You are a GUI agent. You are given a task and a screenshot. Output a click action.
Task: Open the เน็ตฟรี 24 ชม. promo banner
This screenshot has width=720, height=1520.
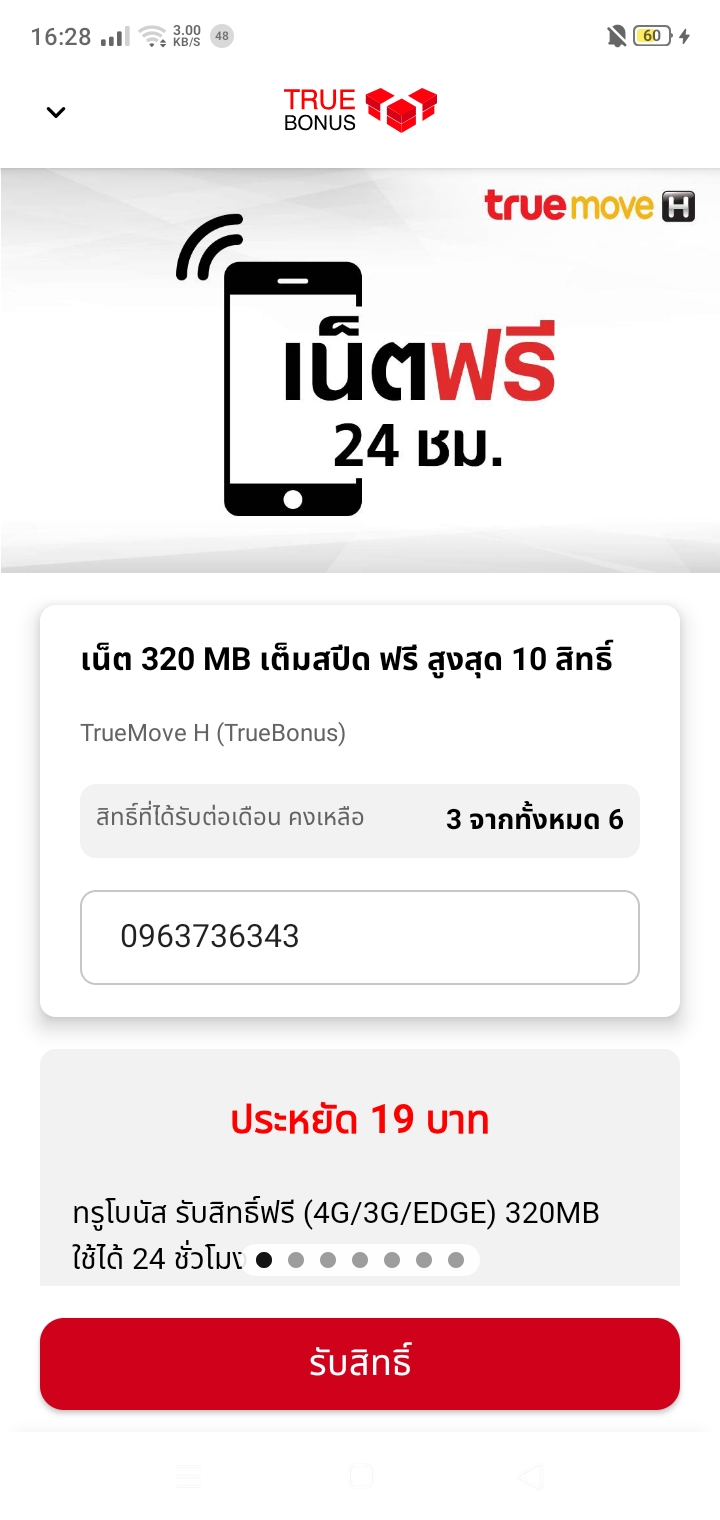coord(360,370)
